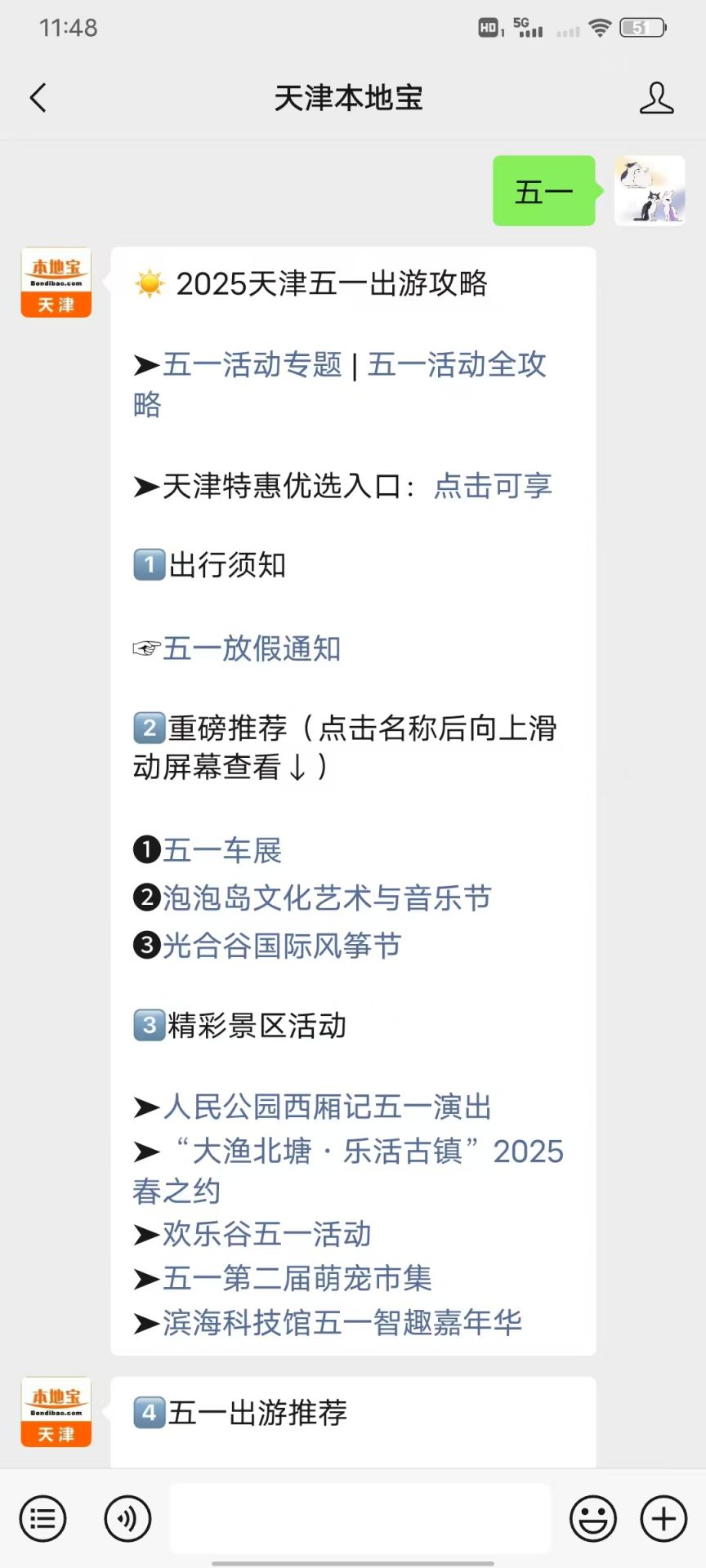Go back from 天津本地宝 chat
Screen dimensions: 706x1568
point(38,98)
